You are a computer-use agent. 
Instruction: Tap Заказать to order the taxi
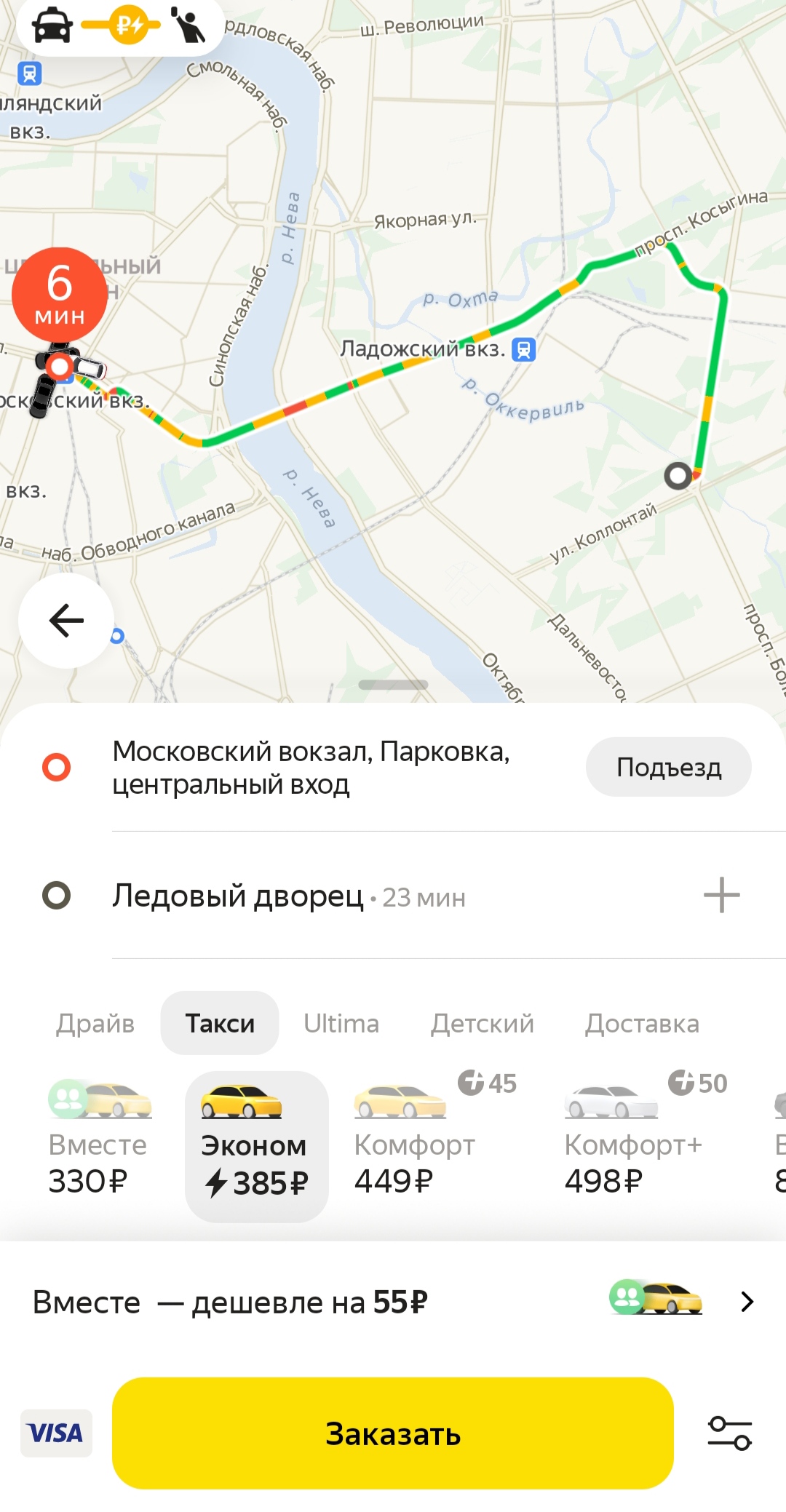pos(393,1433)
